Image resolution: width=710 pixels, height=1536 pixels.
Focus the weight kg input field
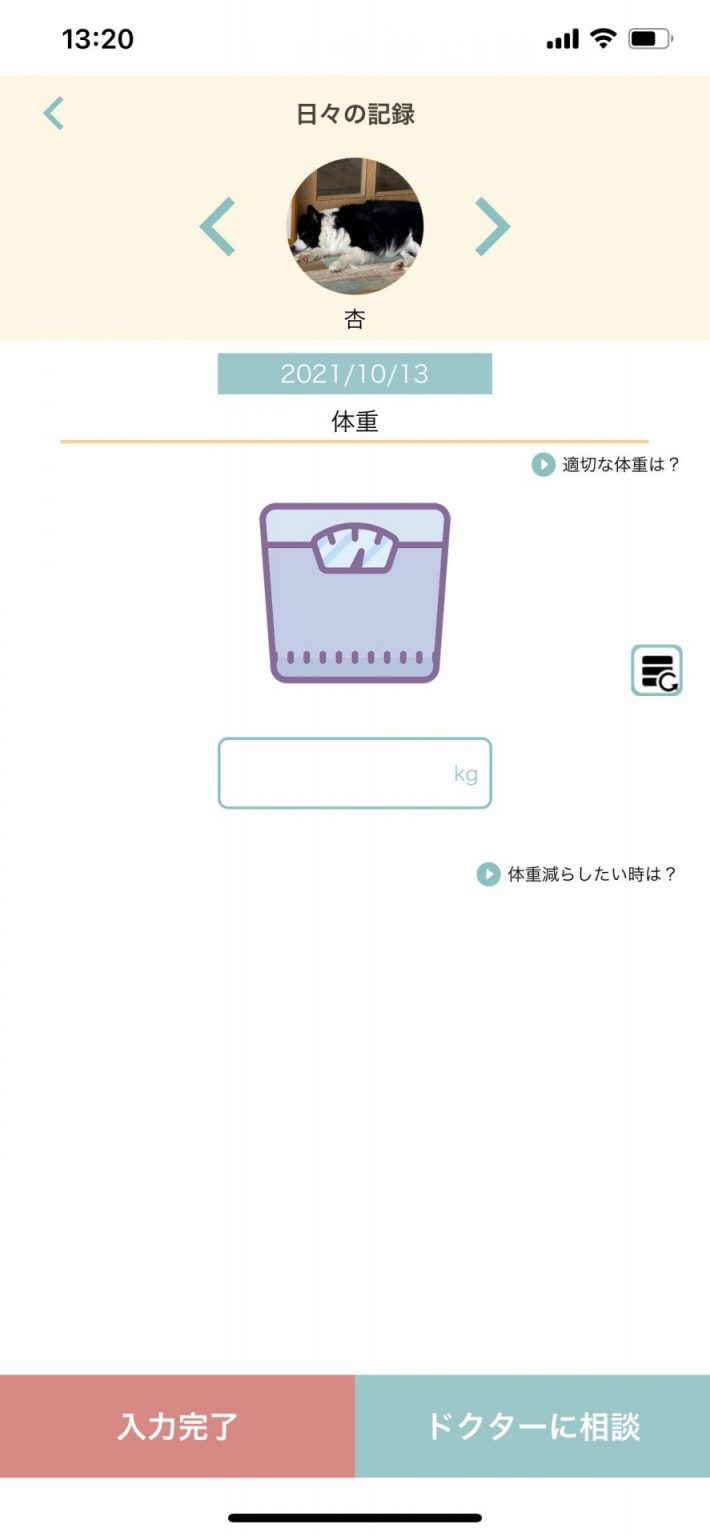[354, 773]
